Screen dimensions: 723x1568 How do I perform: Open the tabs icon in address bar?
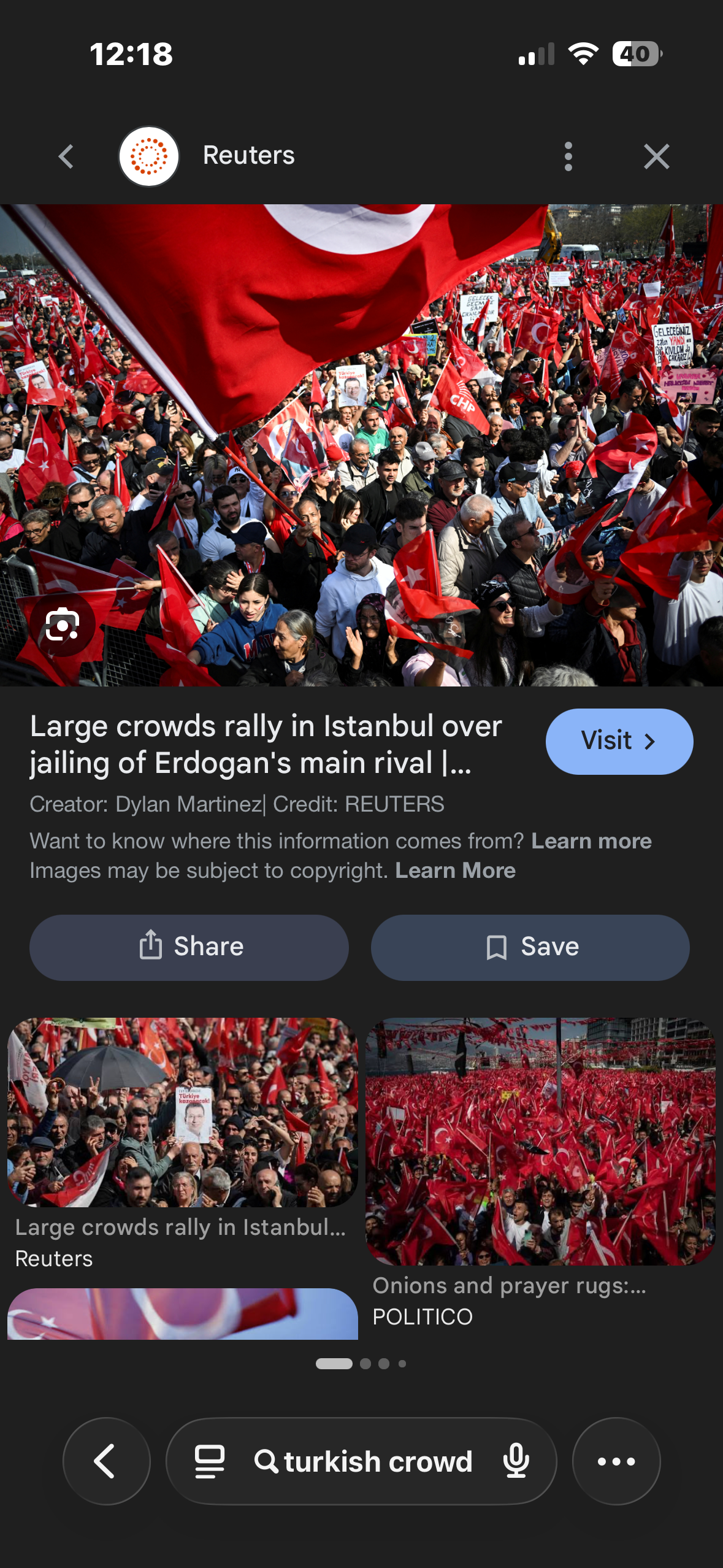[x=209, y=1461]
